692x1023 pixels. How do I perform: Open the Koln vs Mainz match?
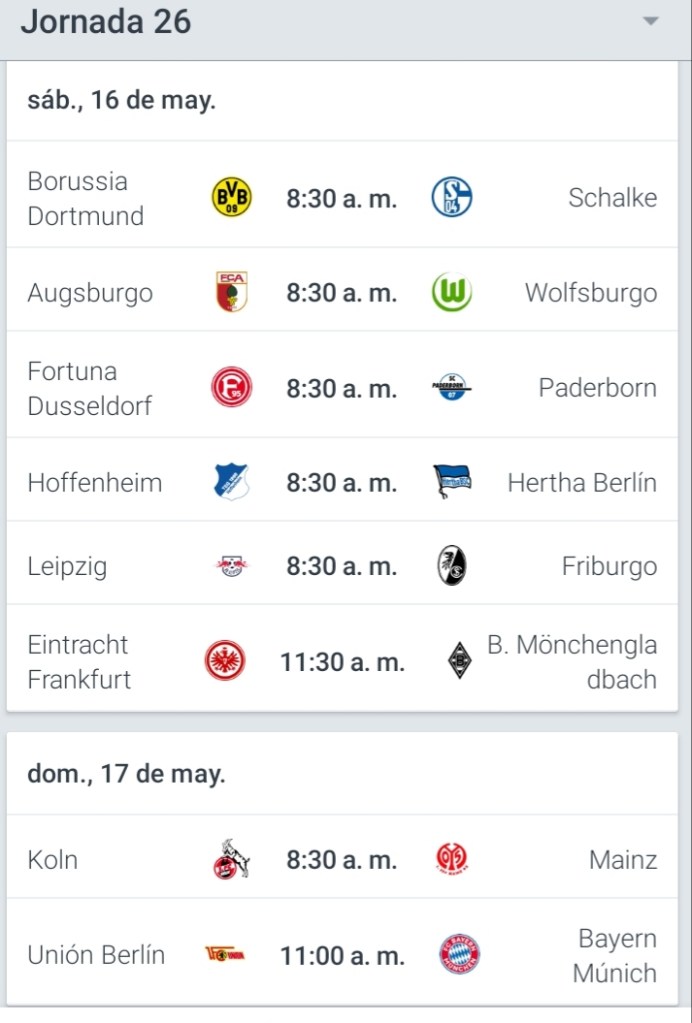pos(342,860)
